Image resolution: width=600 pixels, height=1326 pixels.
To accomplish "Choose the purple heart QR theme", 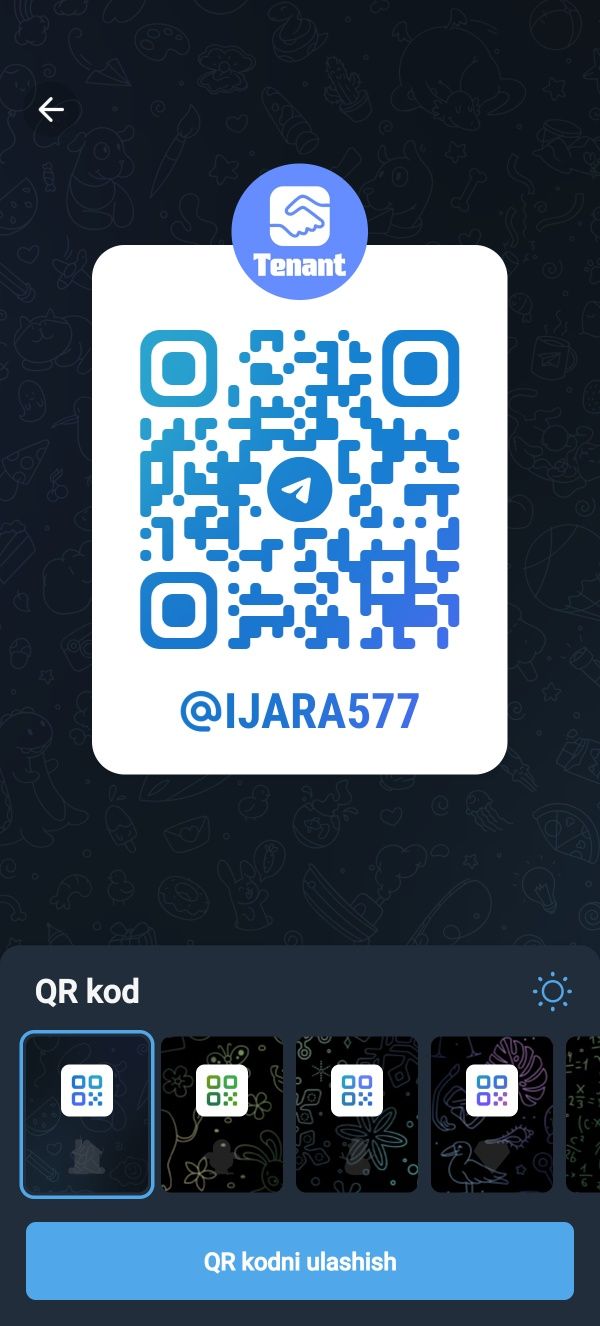I will click(x=492, y=1114).
